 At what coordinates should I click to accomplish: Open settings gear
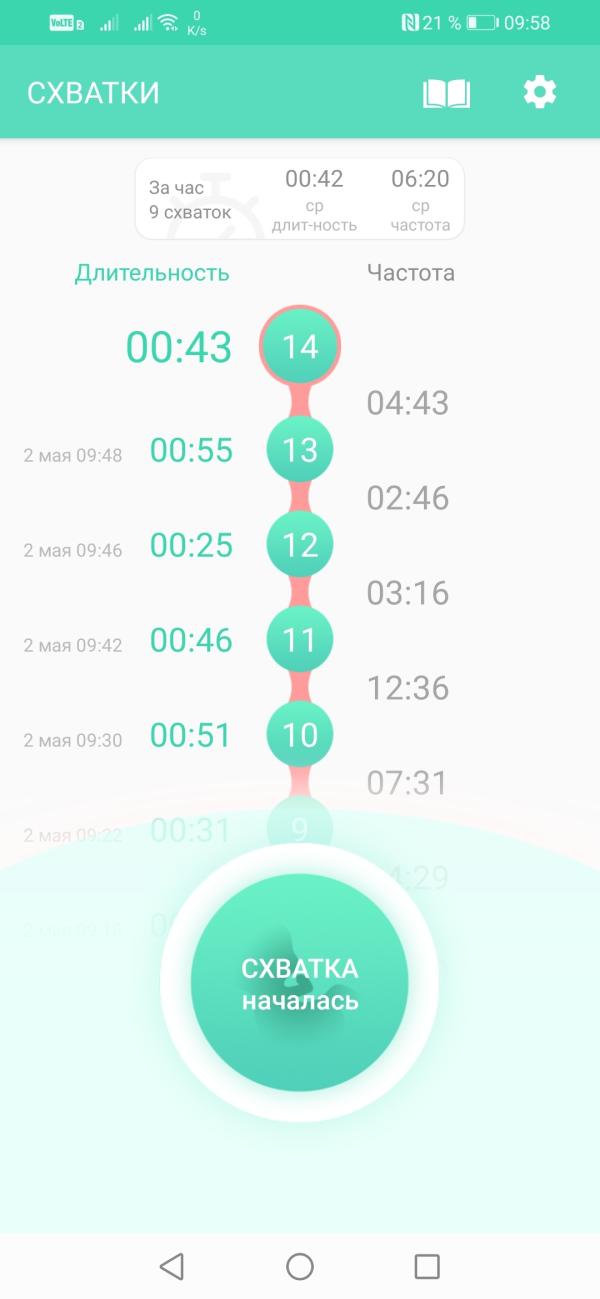click(540, 93)
